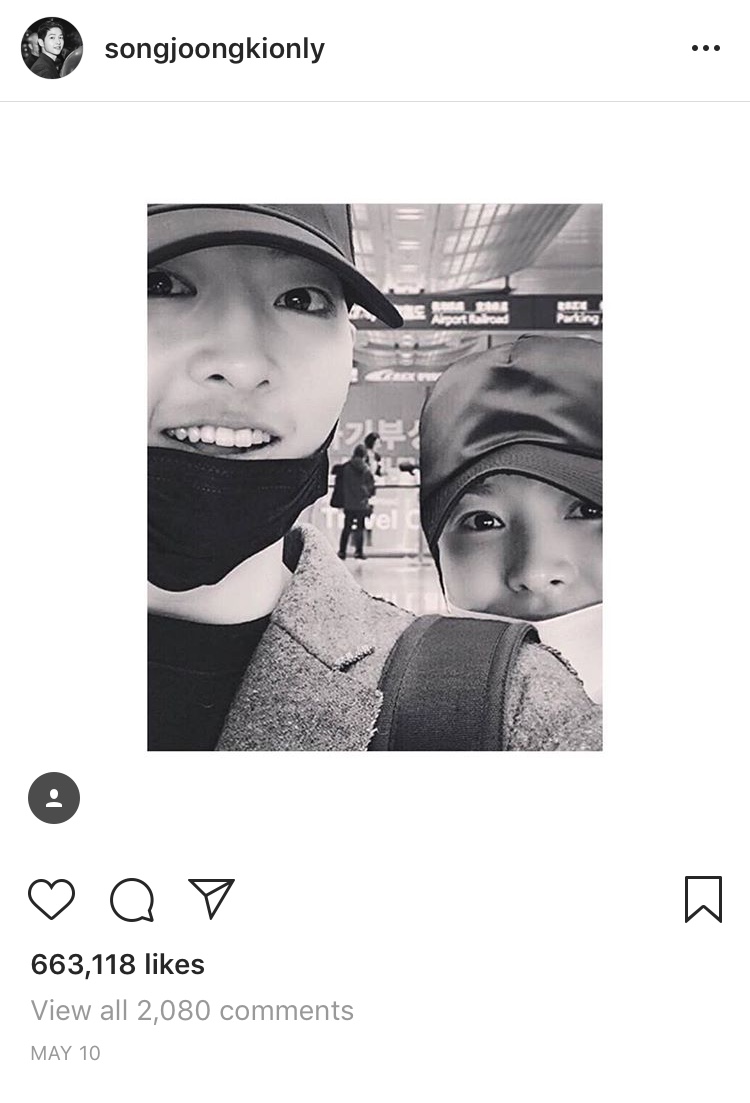
Task: Open the post's three-dot overflow menu
Action: tap(705, 49)
